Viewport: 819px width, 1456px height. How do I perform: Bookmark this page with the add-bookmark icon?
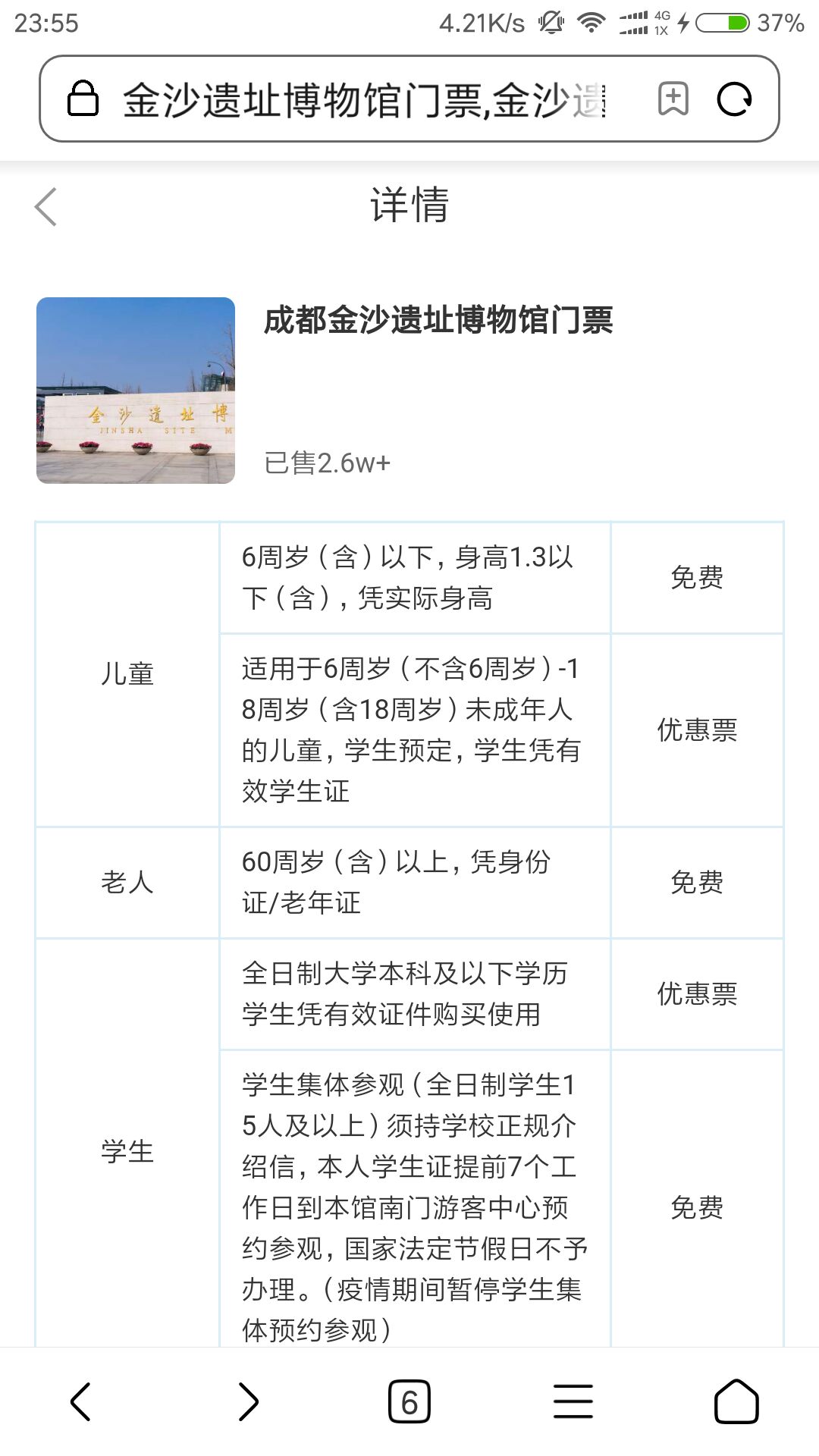click(673, 99)
